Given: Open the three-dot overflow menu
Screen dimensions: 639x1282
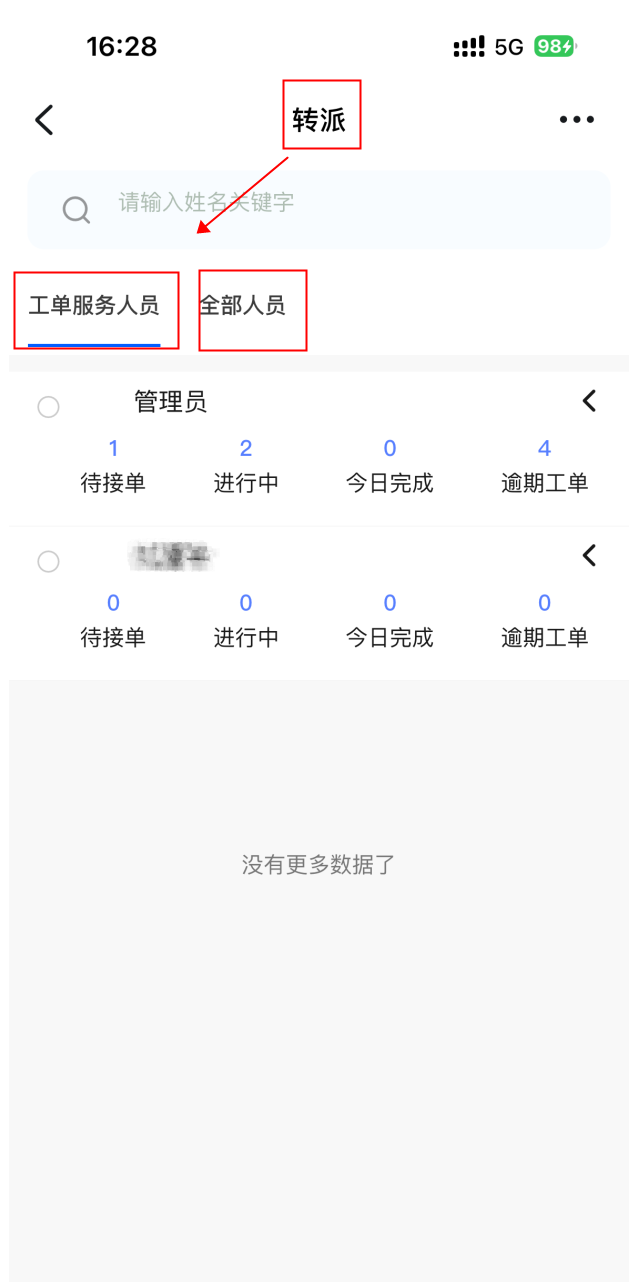Looking at the screenshot, I should (577, 120).
